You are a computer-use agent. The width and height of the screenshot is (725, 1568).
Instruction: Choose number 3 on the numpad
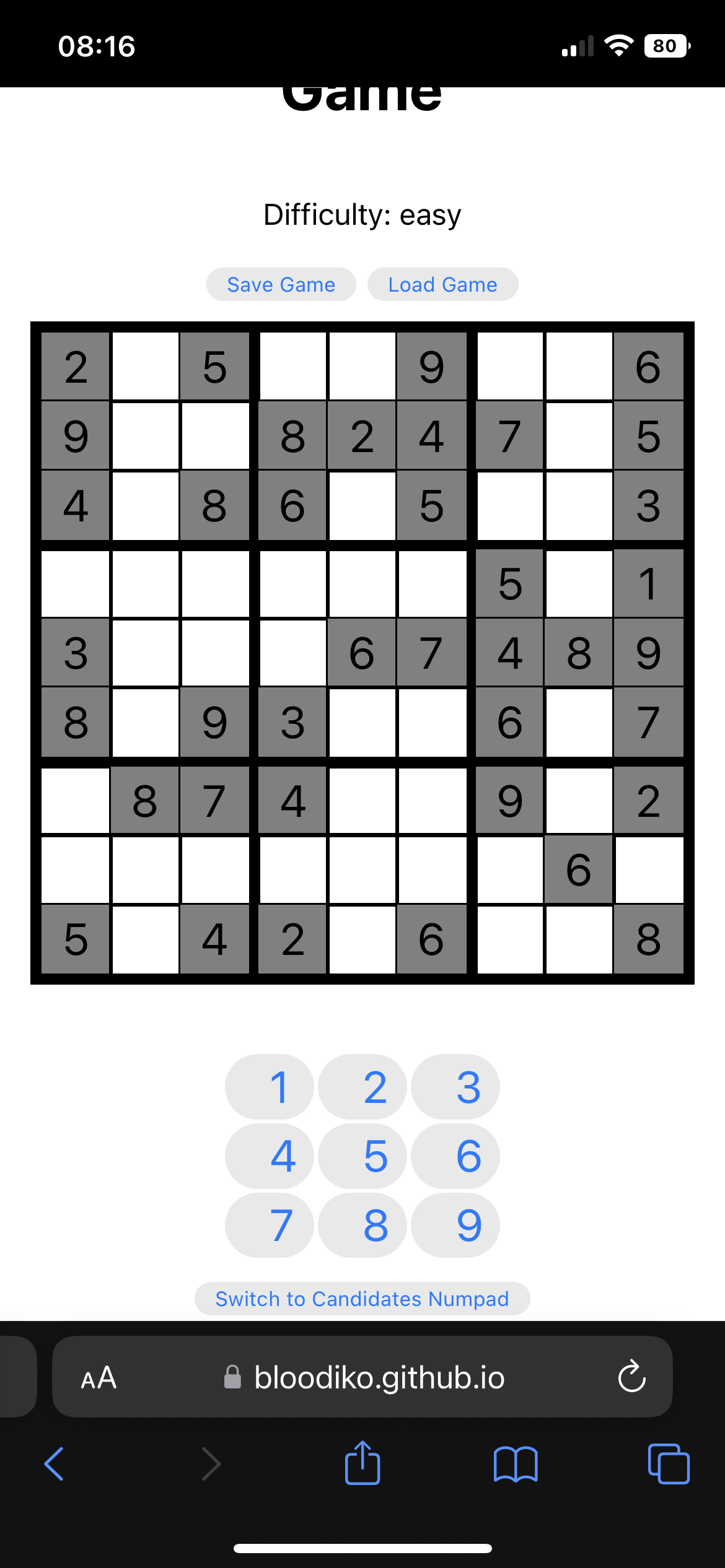point(455,1087)
